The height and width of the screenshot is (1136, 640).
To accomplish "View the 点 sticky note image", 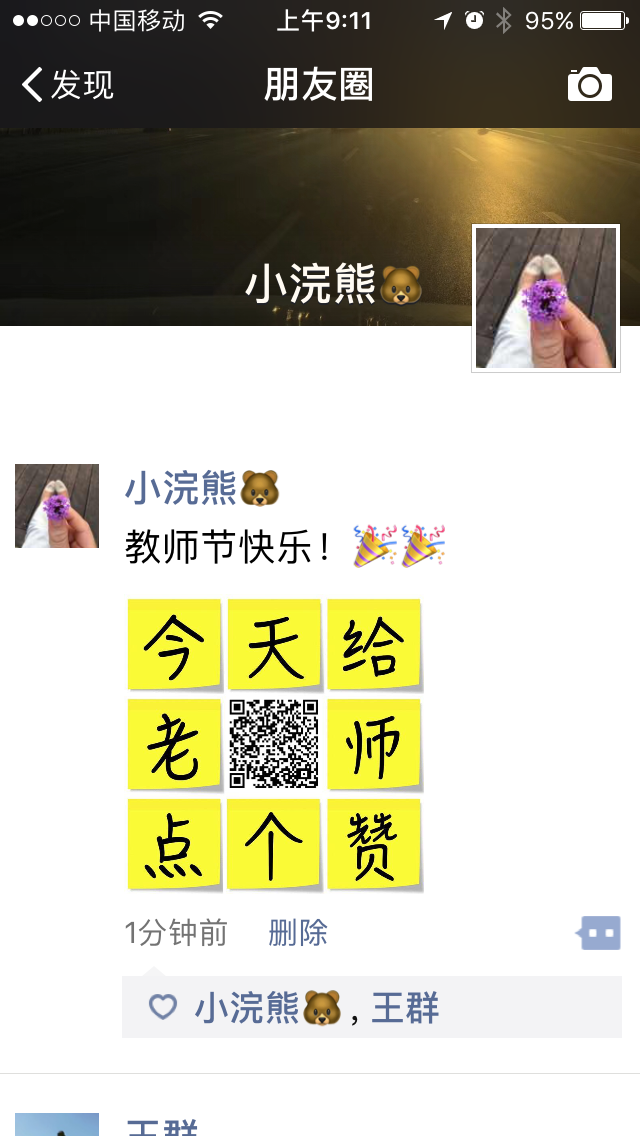I will point(174,844).
